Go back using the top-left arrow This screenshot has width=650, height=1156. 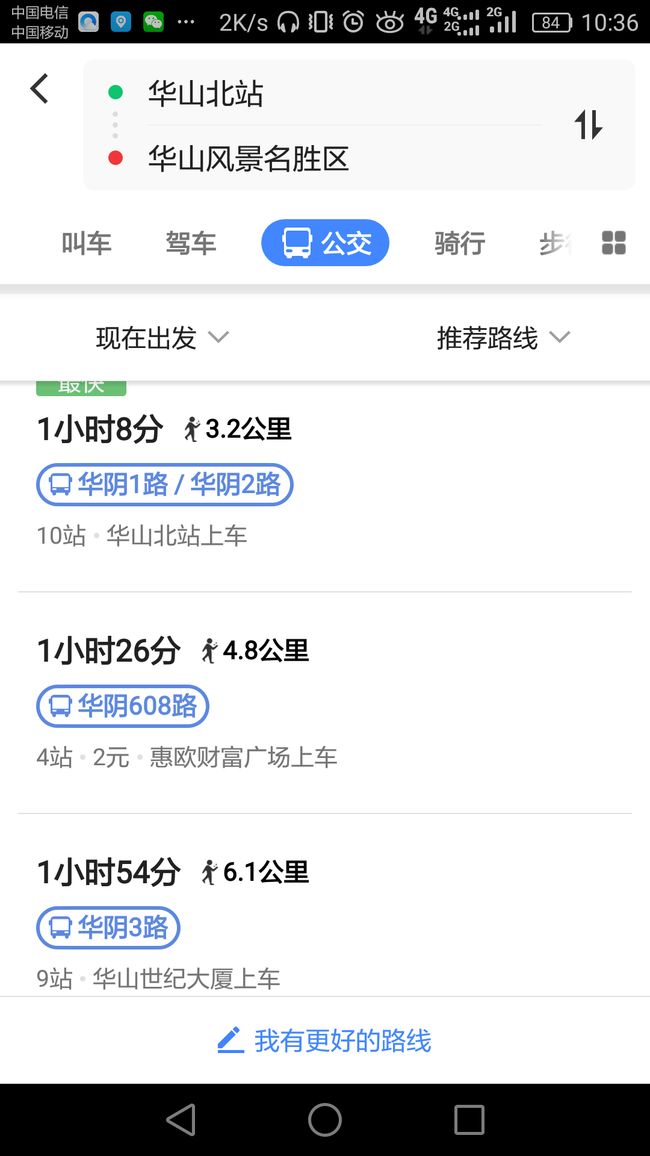click(39, 89)
